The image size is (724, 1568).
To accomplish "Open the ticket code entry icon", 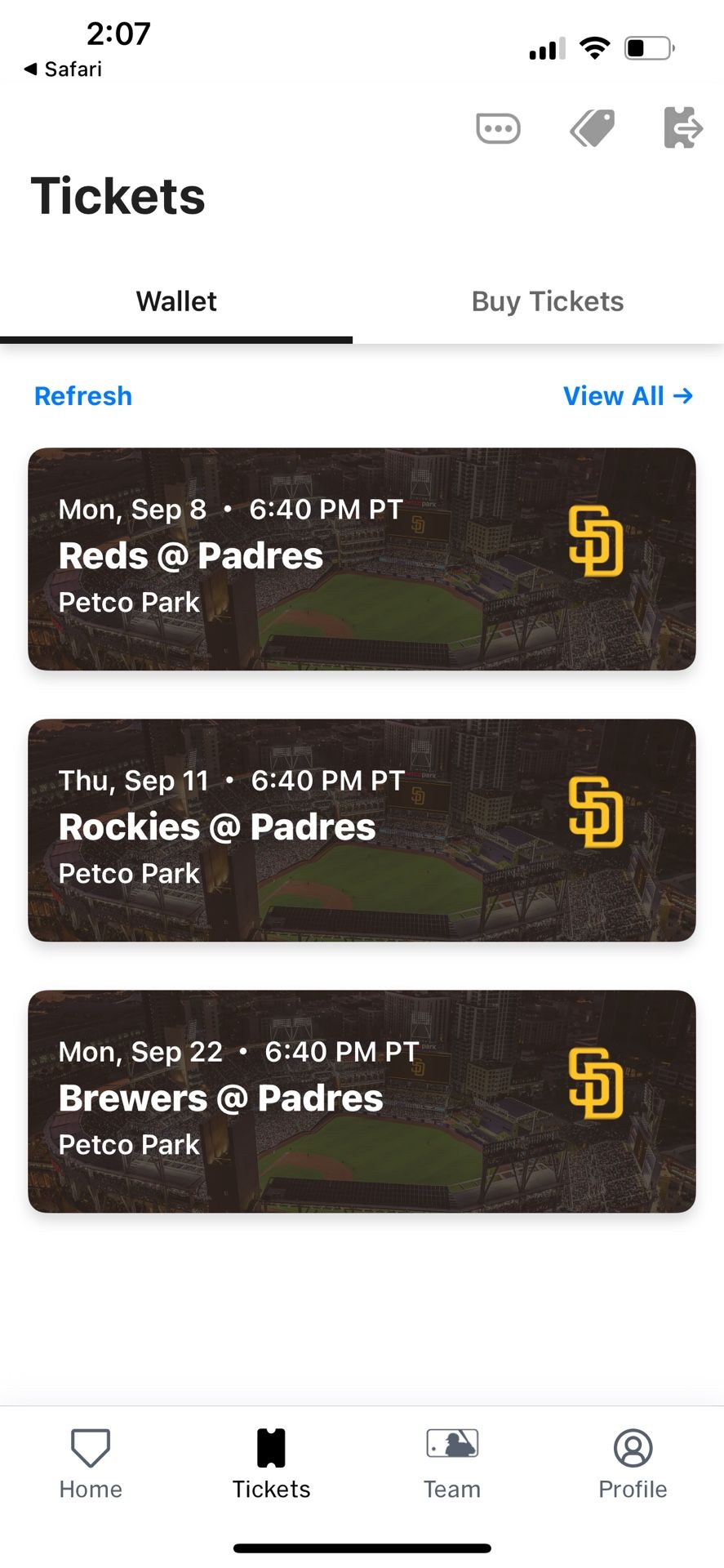I will click(498, 128).
